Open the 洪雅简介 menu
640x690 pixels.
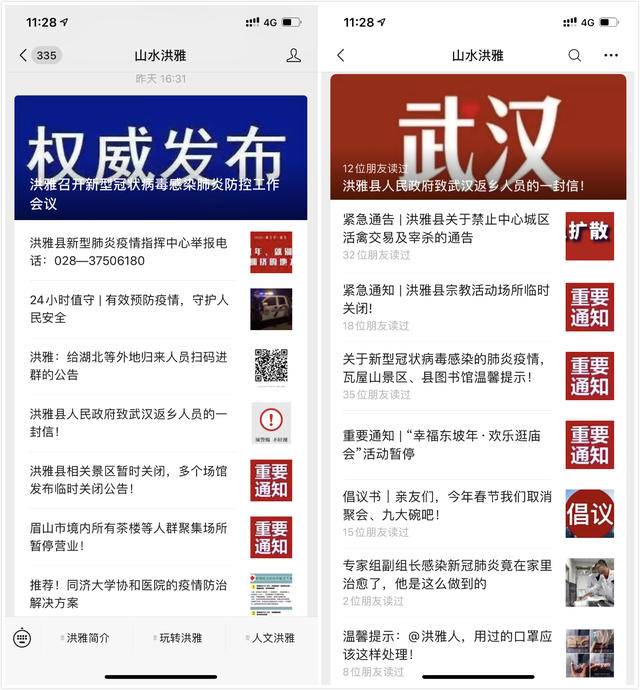pos(86,638)
